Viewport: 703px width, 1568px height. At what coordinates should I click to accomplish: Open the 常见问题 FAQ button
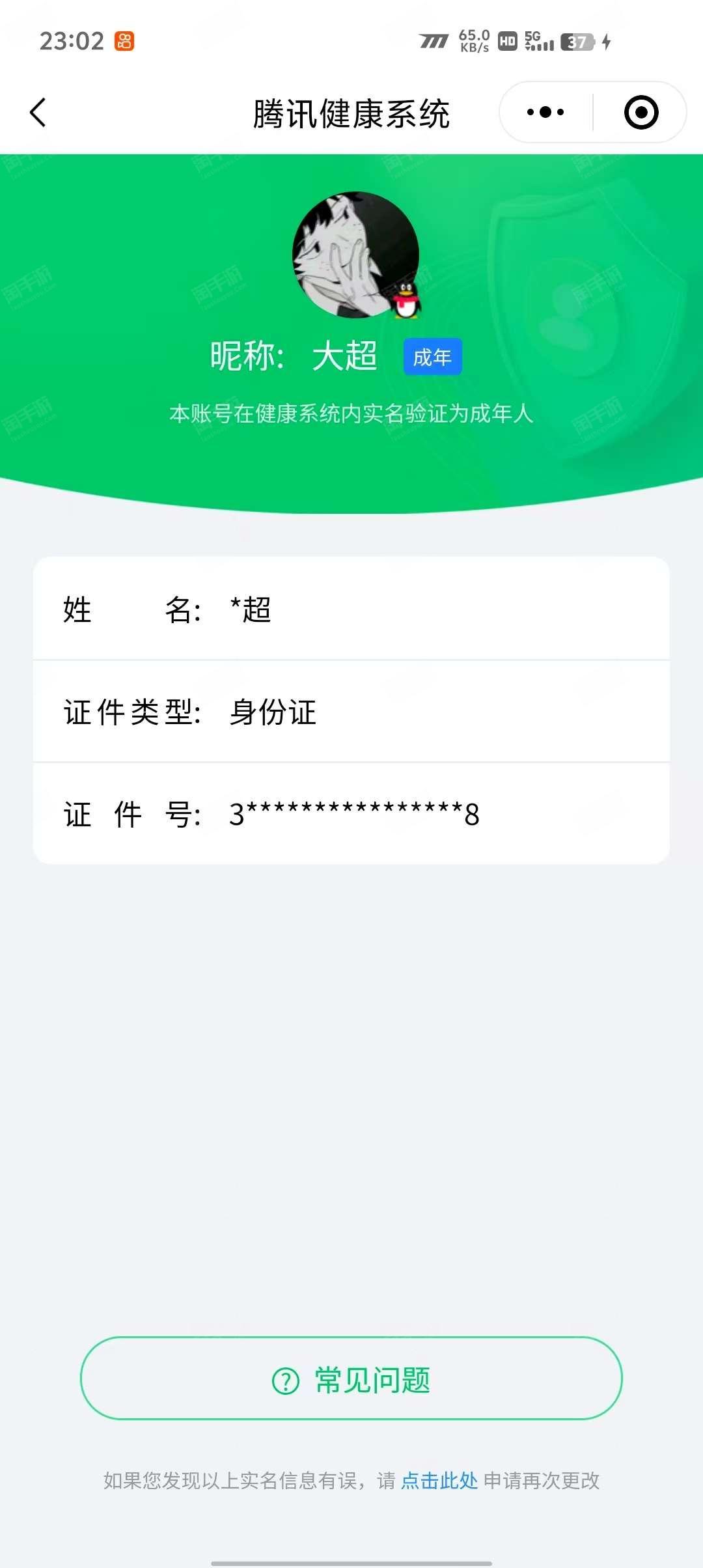pyautogui.click(x=351, y=1379)
